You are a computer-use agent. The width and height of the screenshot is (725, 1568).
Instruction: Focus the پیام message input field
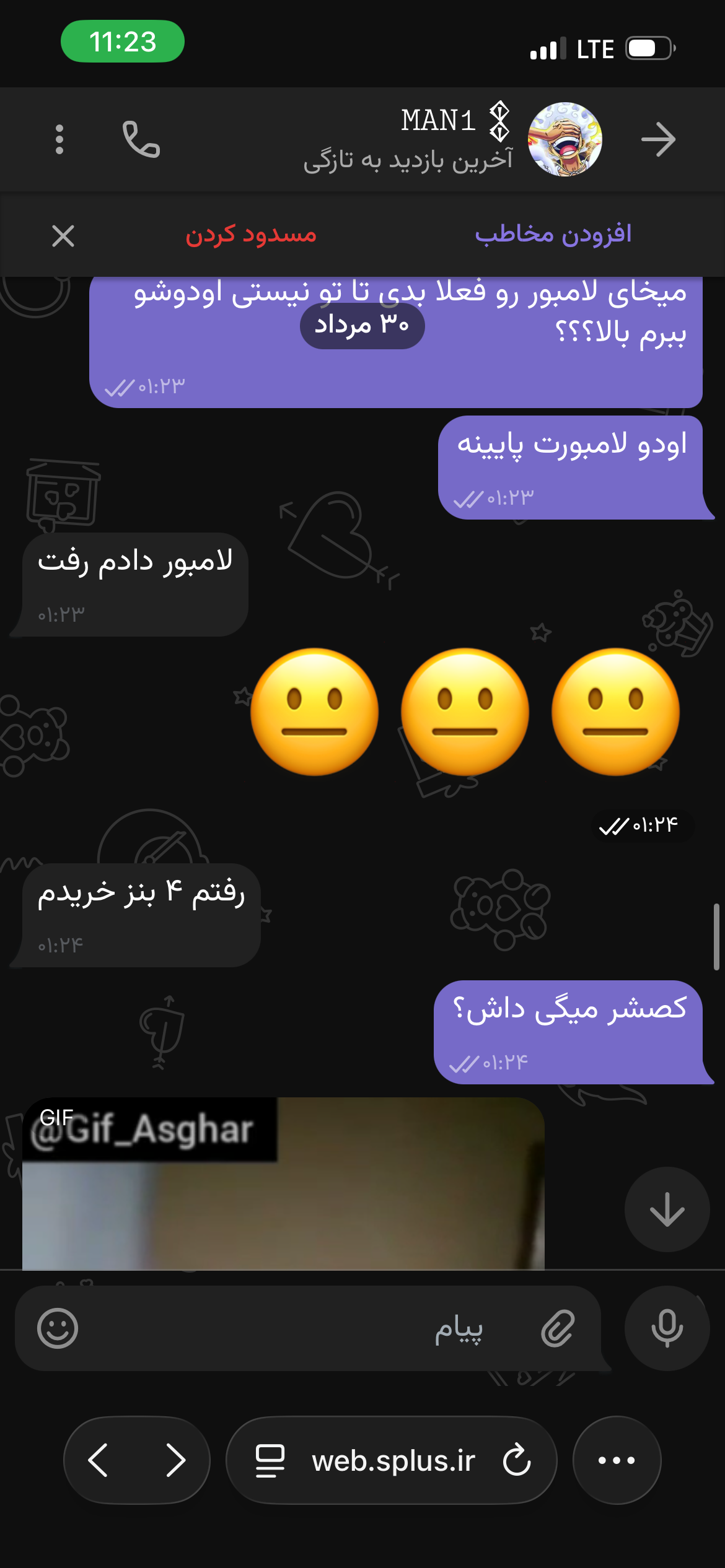click(310, 1328)
